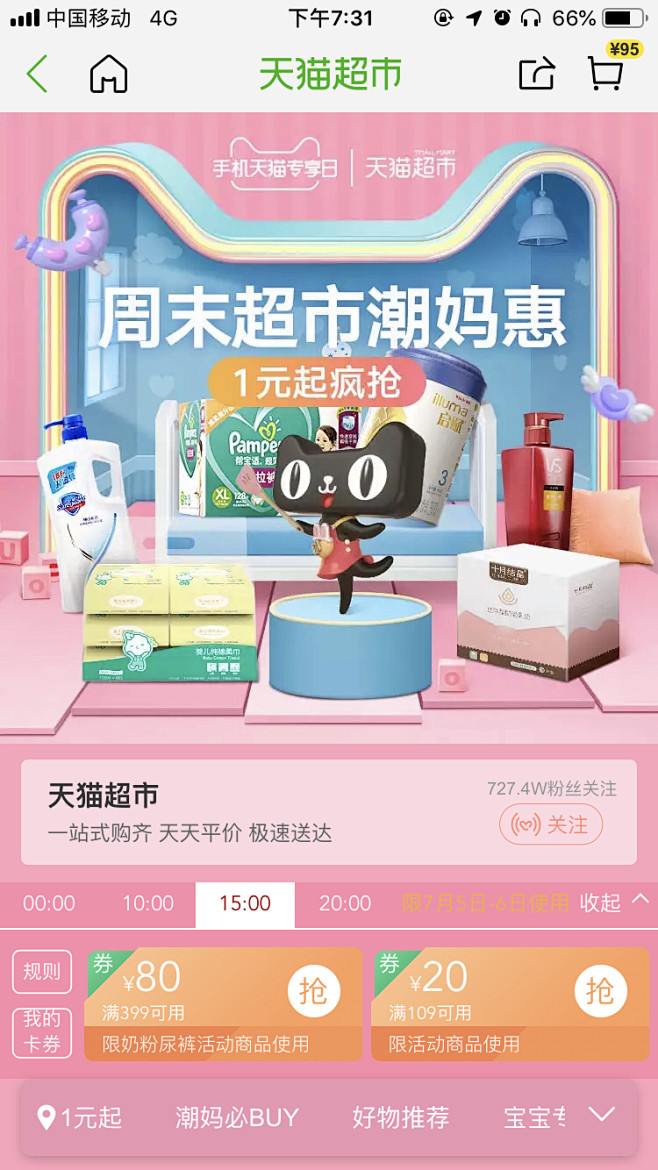This screenshot has height=1170, width=658.
Task: Open the shopping cart
Action: 606,73
